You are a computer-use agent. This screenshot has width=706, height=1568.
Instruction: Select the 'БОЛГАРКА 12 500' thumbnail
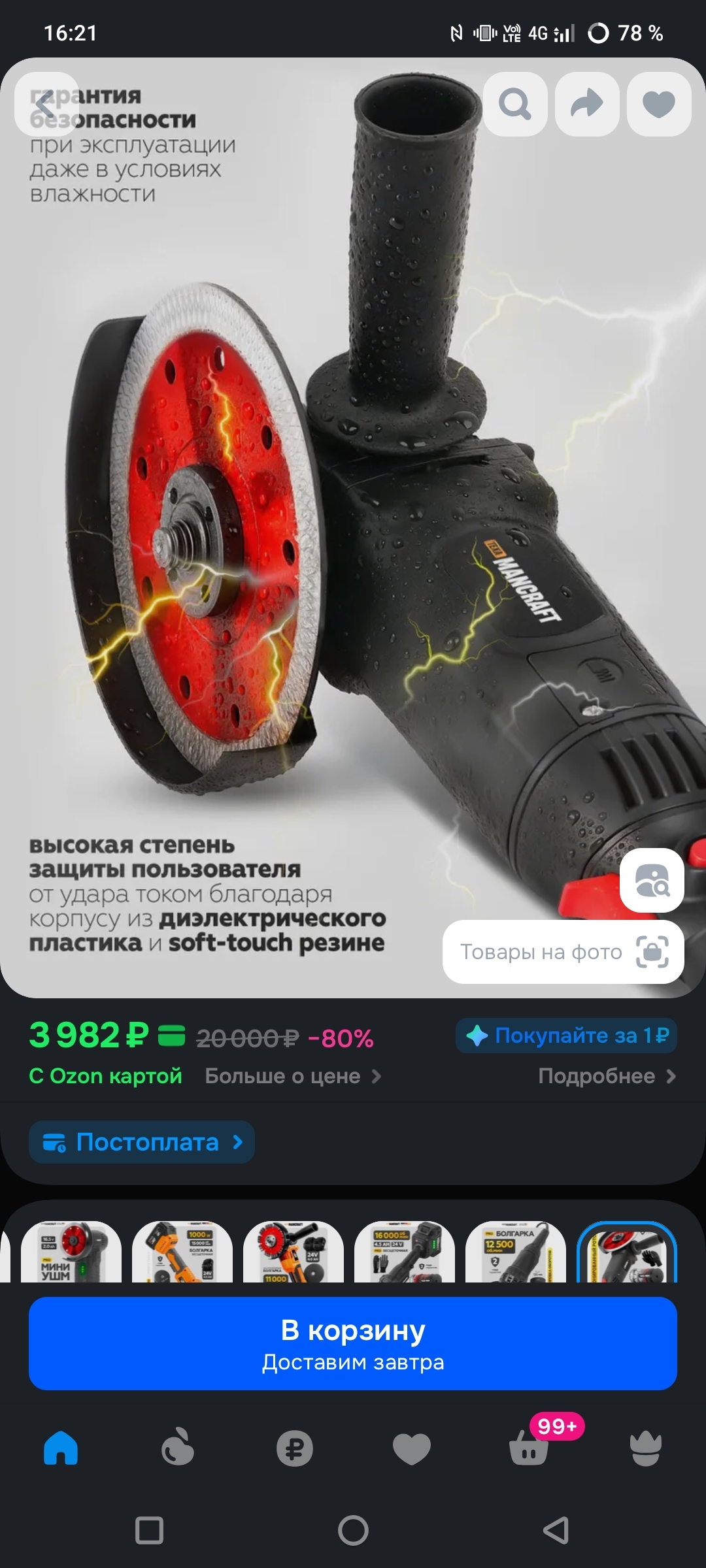[x=516, y=1251]
